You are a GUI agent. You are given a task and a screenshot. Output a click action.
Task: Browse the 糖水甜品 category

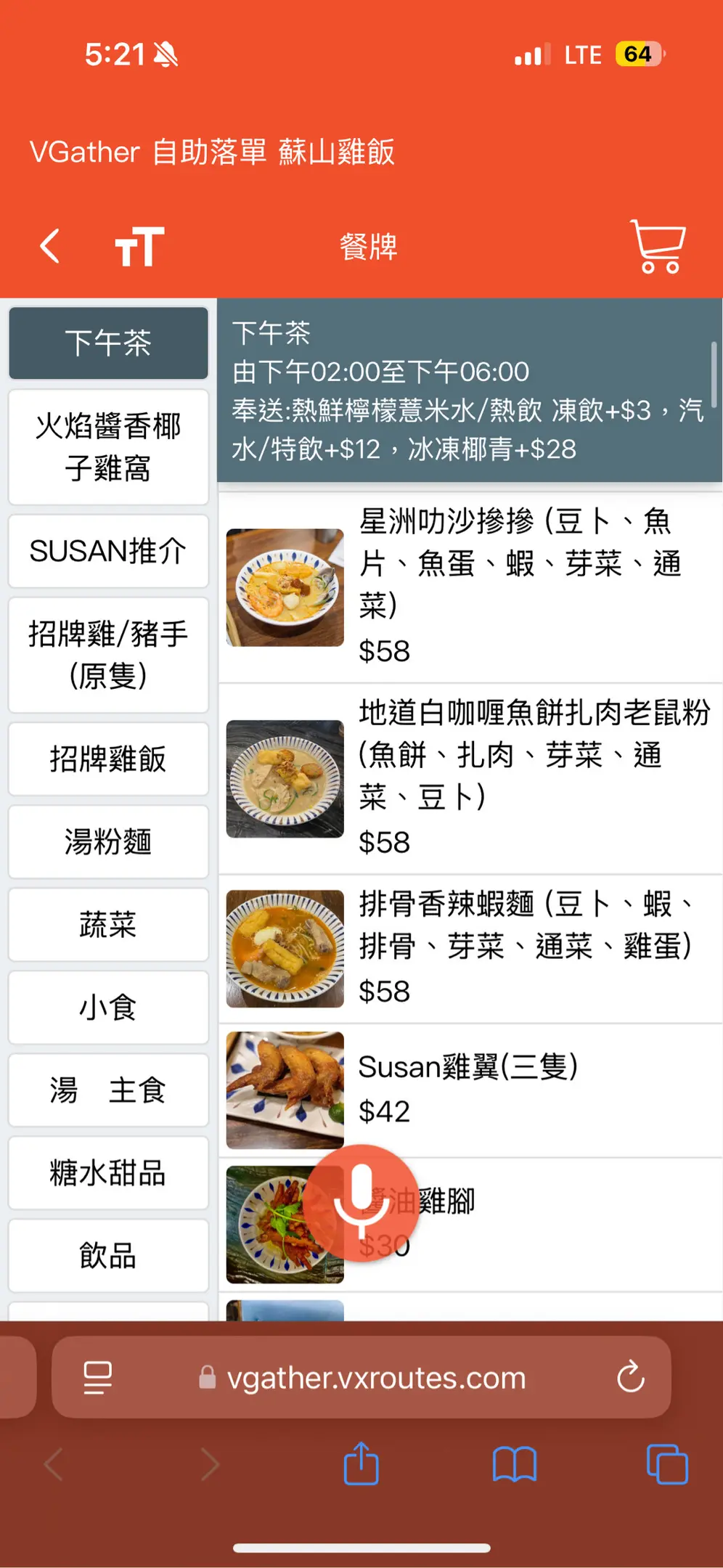(x=108, y=1172)
